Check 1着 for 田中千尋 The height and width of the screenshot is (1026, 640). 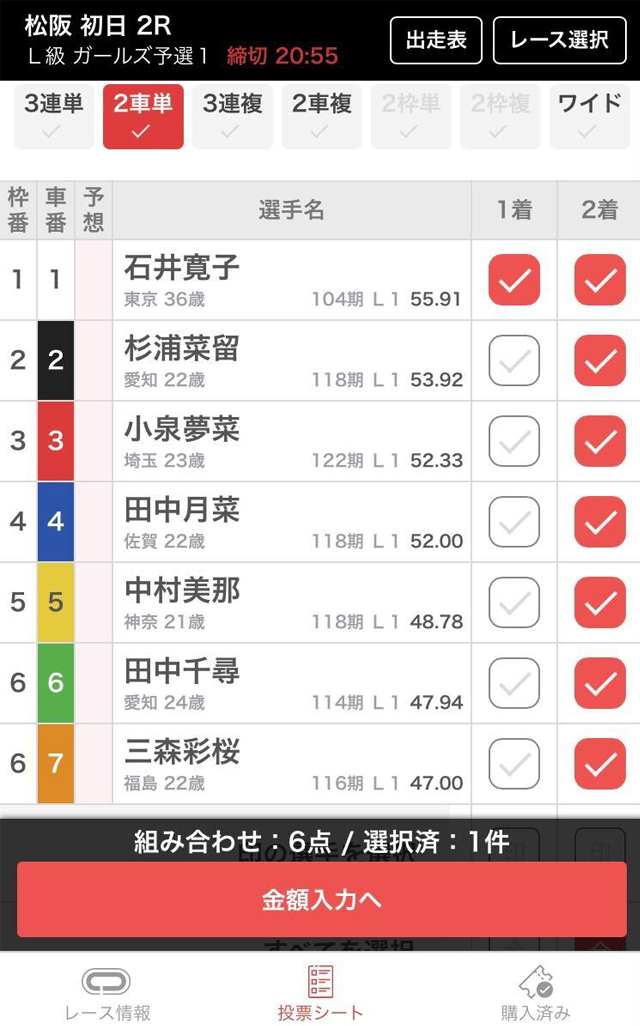coord(514,683)
